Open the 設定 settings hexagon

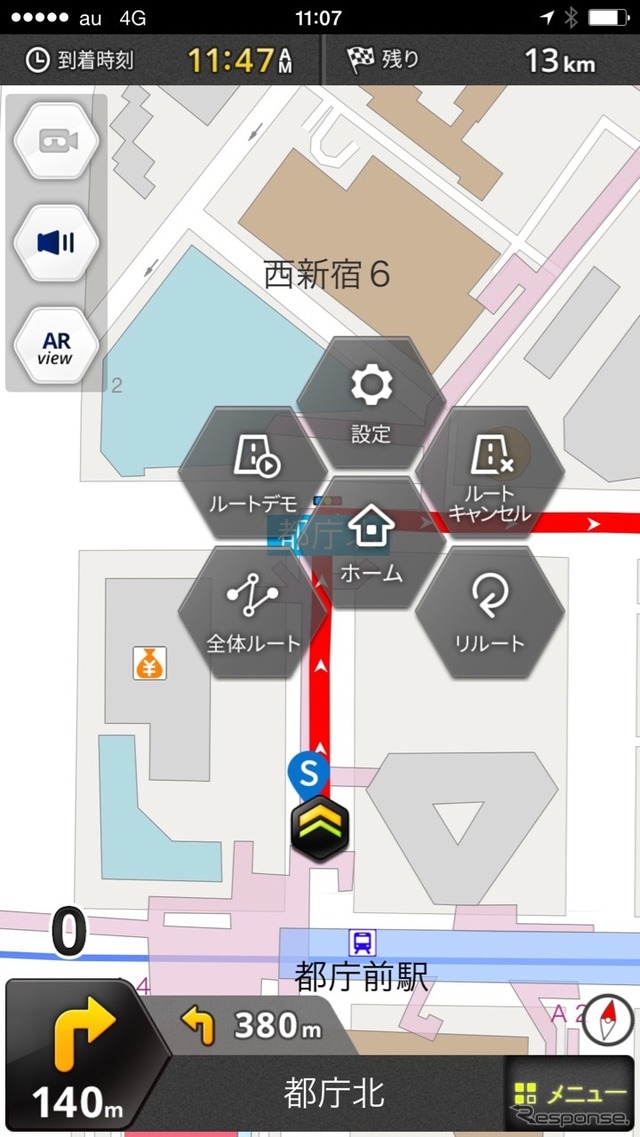pyautogui.click(x=371, y=403)
